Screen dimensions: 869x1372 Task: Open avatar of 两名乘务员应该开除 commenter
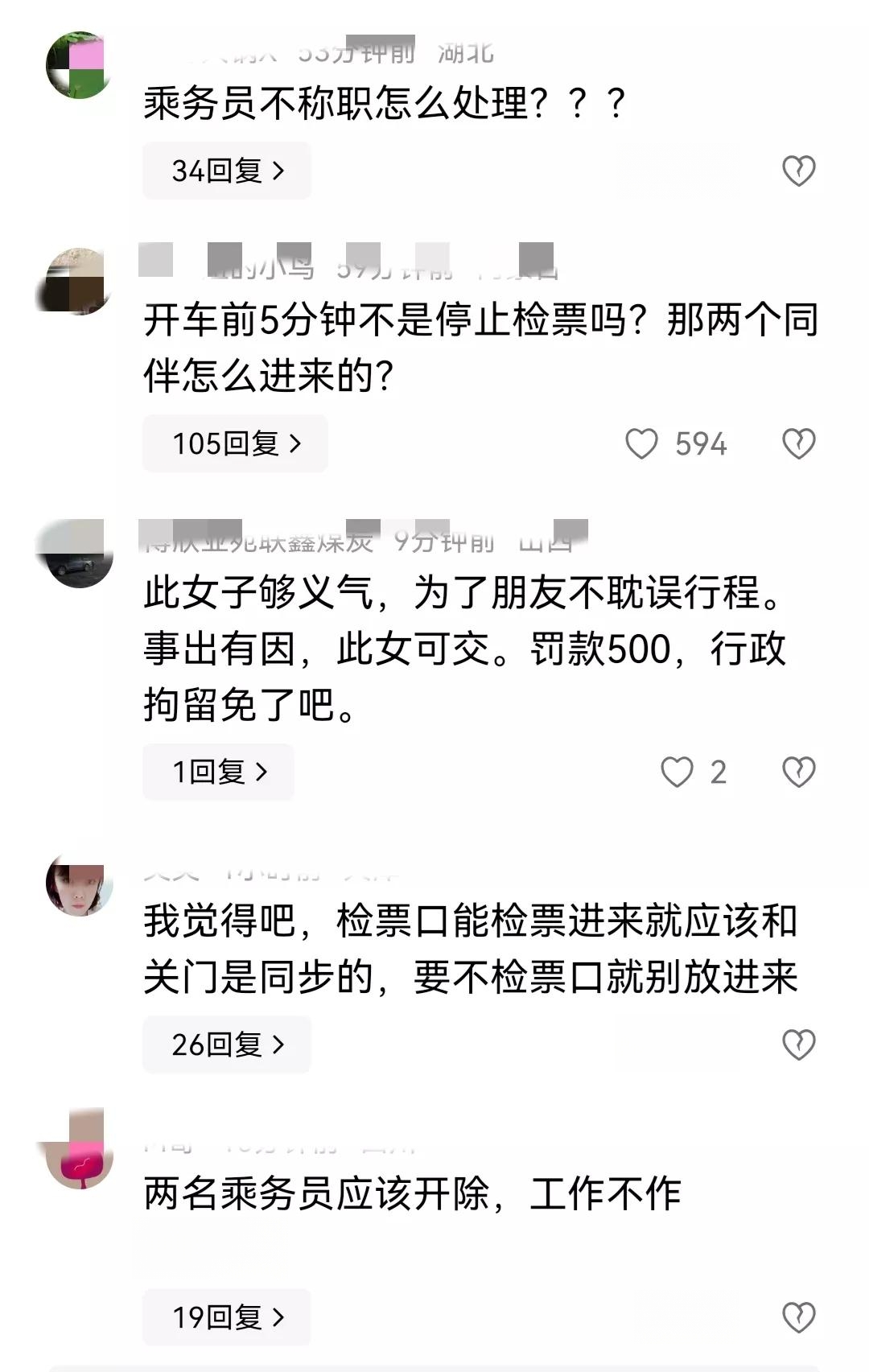coord(78,1155)
